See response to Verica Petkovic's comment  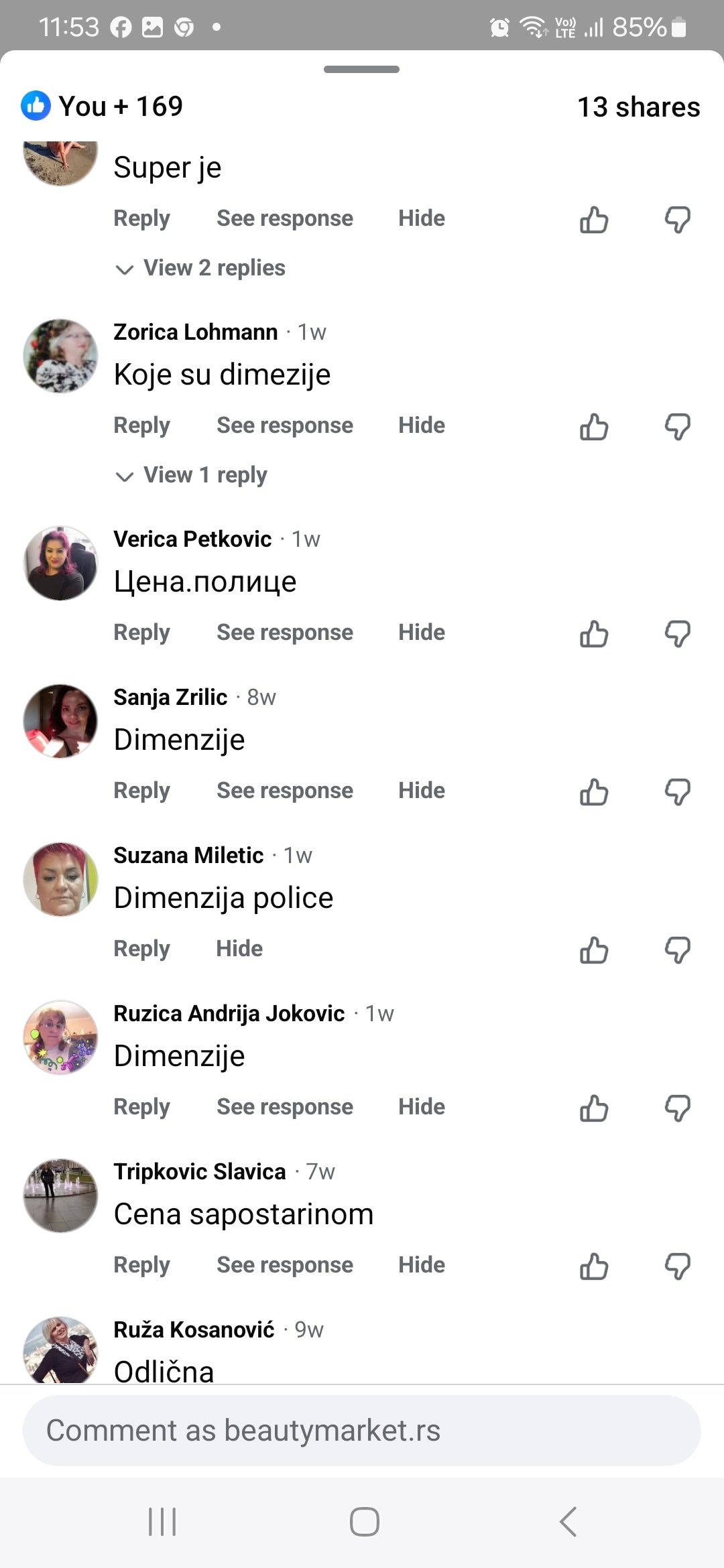pos(284,633)
